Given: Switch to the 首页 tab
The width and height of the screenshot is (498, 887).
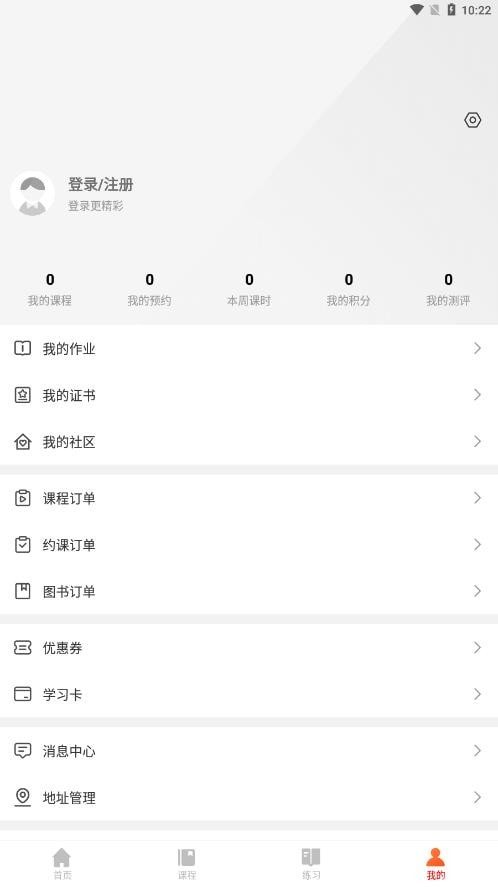Looking at the screenshot, I should click(x=62, y=864).
